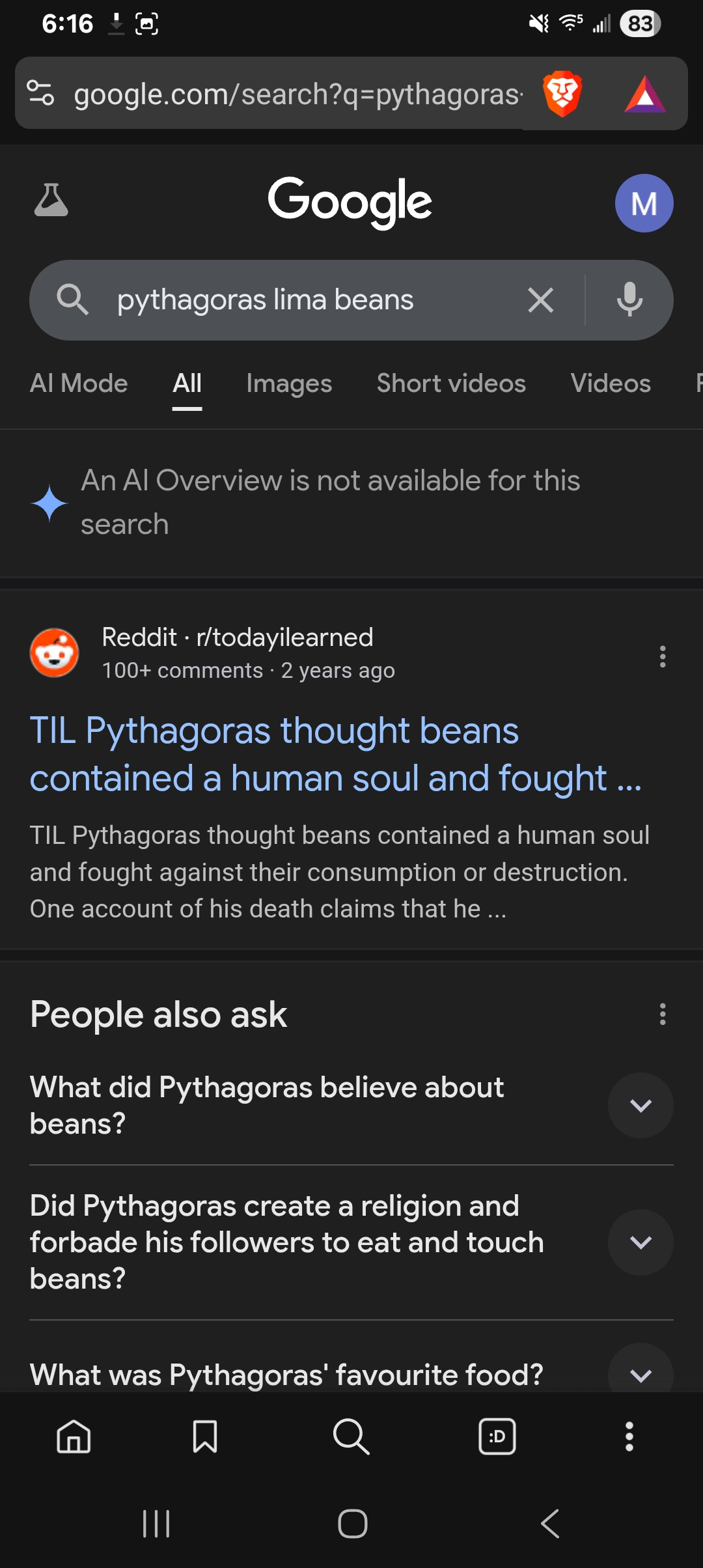Expand question about Pythagoras creating a religion
Screen dimensions: 703x1568
click(x=641, y=1242)
